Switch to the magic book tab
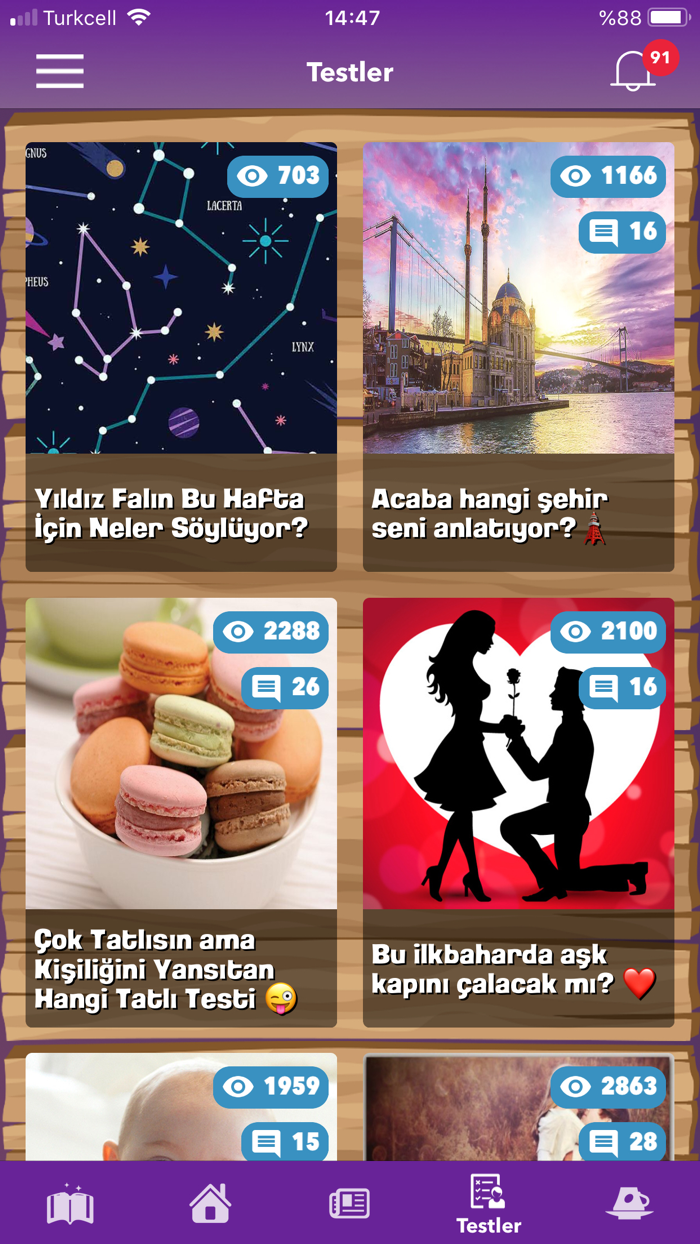 (70, 1205)
